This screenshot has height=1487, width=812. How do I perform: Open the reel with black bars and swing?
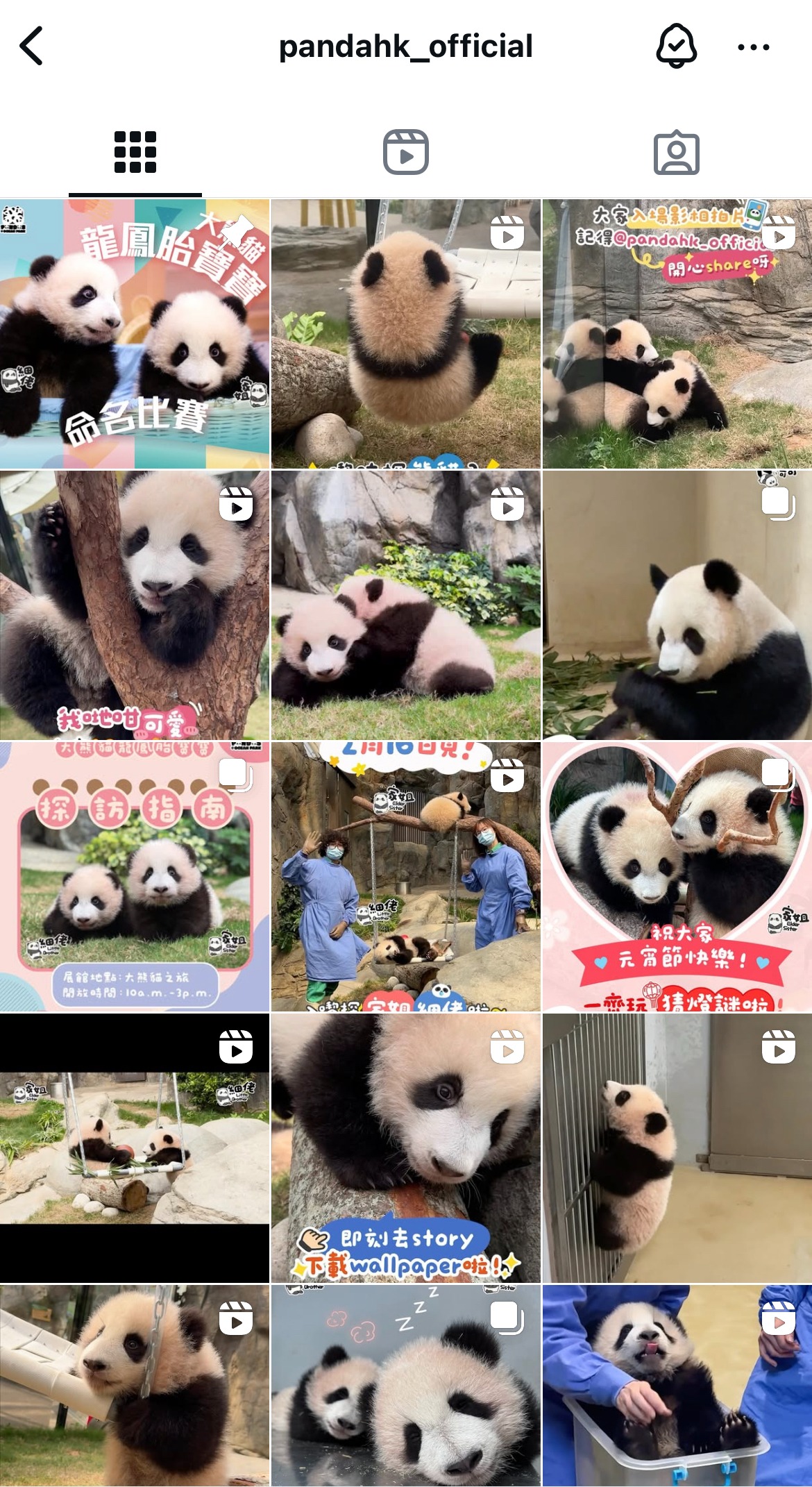coord(135,1148)
